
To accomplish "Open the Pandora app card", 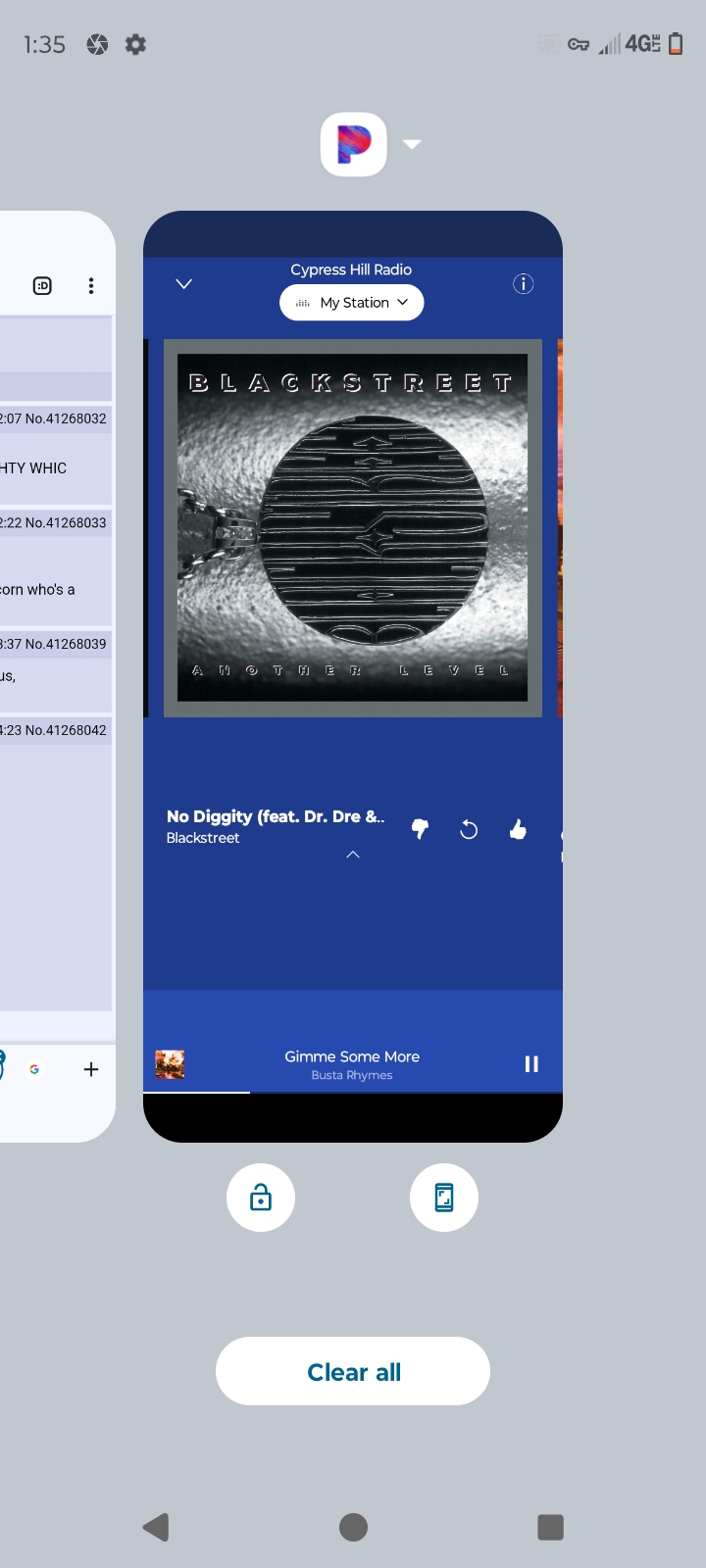I will pos(353,676).
